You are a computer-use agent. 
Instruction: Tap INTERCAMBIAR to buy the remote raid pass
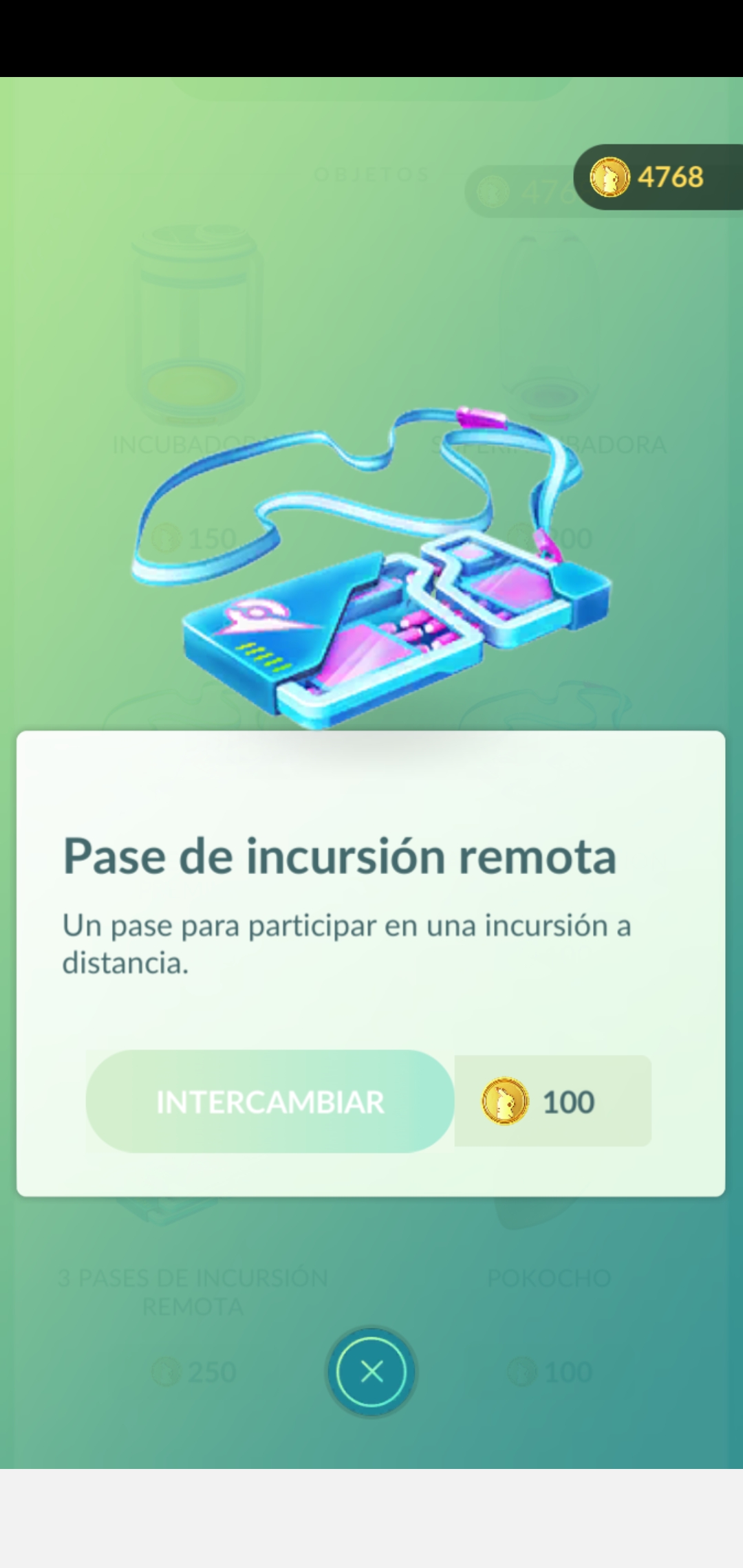click(x=270, y=1101)
